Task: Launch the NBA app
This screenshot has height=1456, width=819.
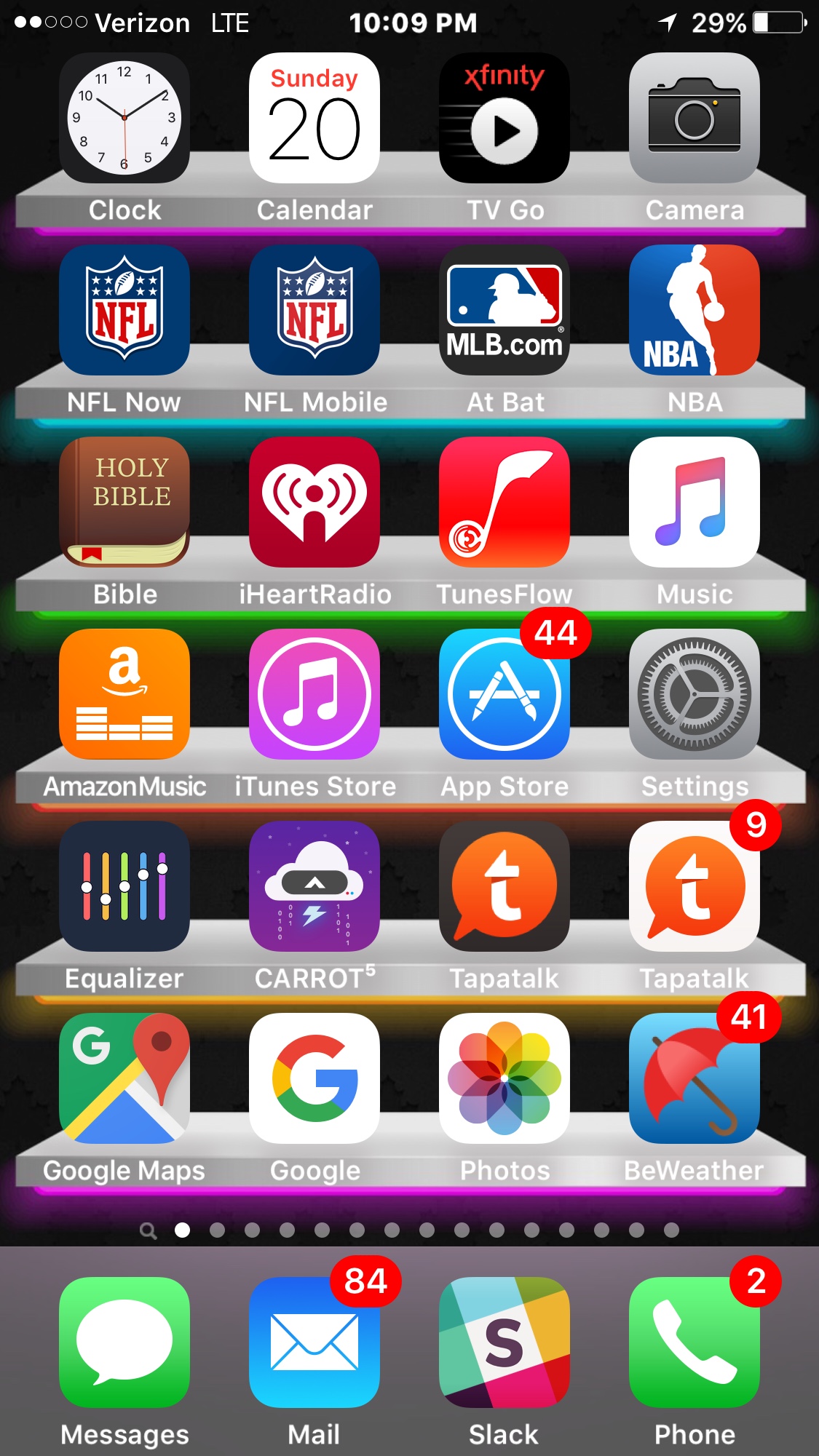Action: (695, 310)
